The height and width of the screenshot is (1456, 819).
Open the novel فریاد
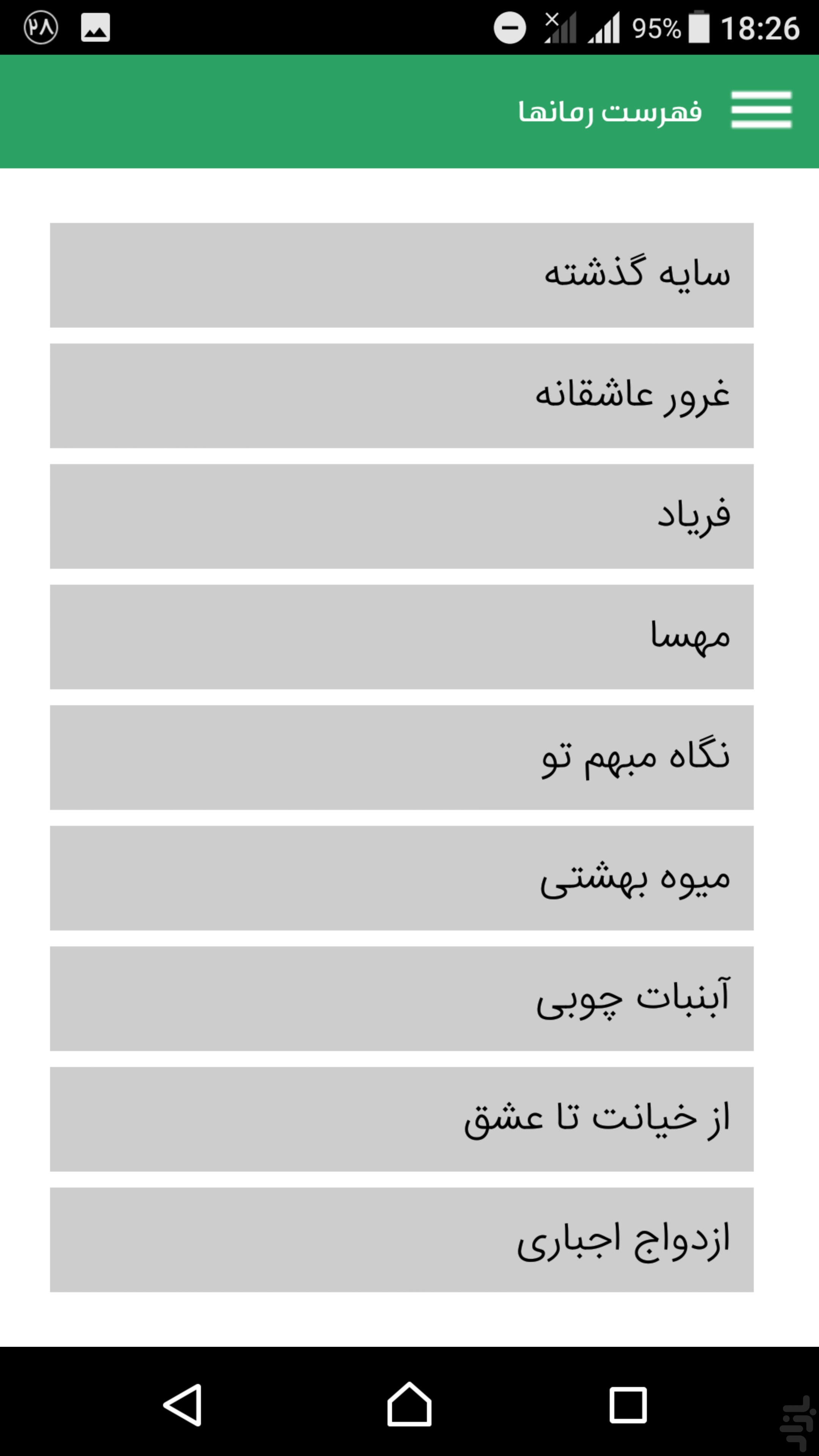click(401, 516)
